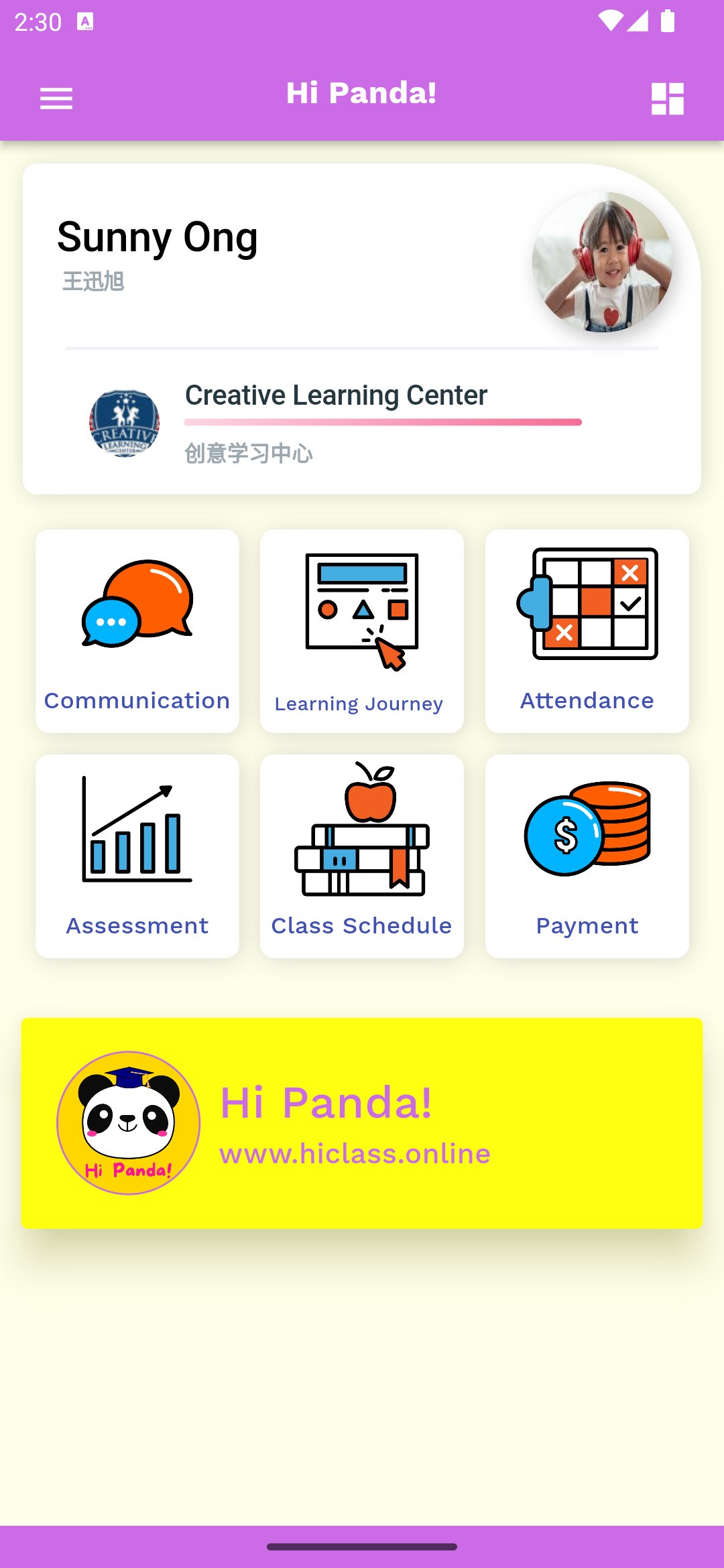Go to Learning Journey
Image resolution: width=724 pixels, height=1568 pixels.
(x=362, y=631)
